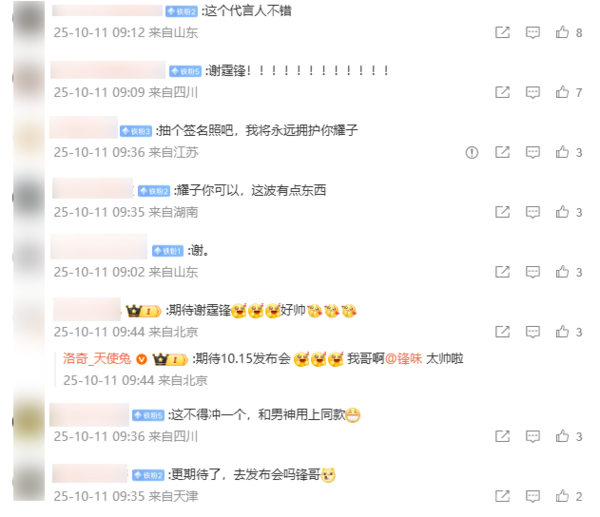
Task: Like the "这不得冲一个" comment
Action: tap(562, 436)
